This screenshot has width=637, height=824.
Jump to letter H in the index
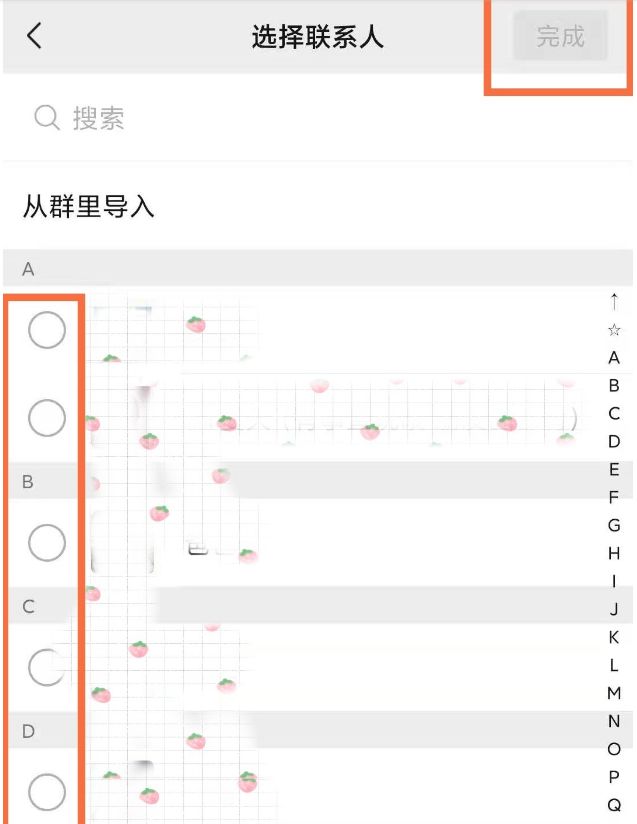[614, 553]
